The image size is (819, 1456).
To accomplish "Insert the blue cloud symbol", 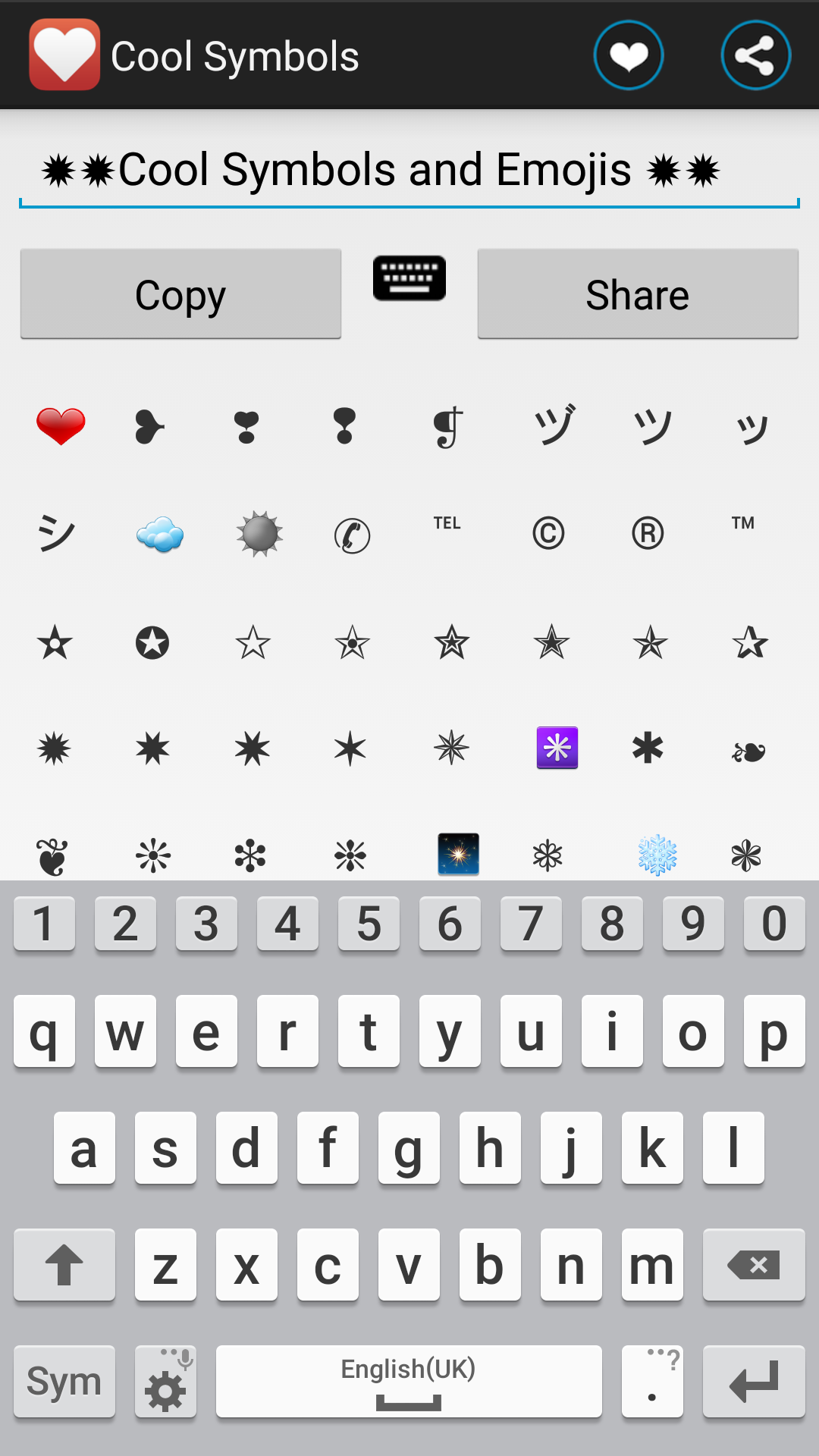I will 159,535.
